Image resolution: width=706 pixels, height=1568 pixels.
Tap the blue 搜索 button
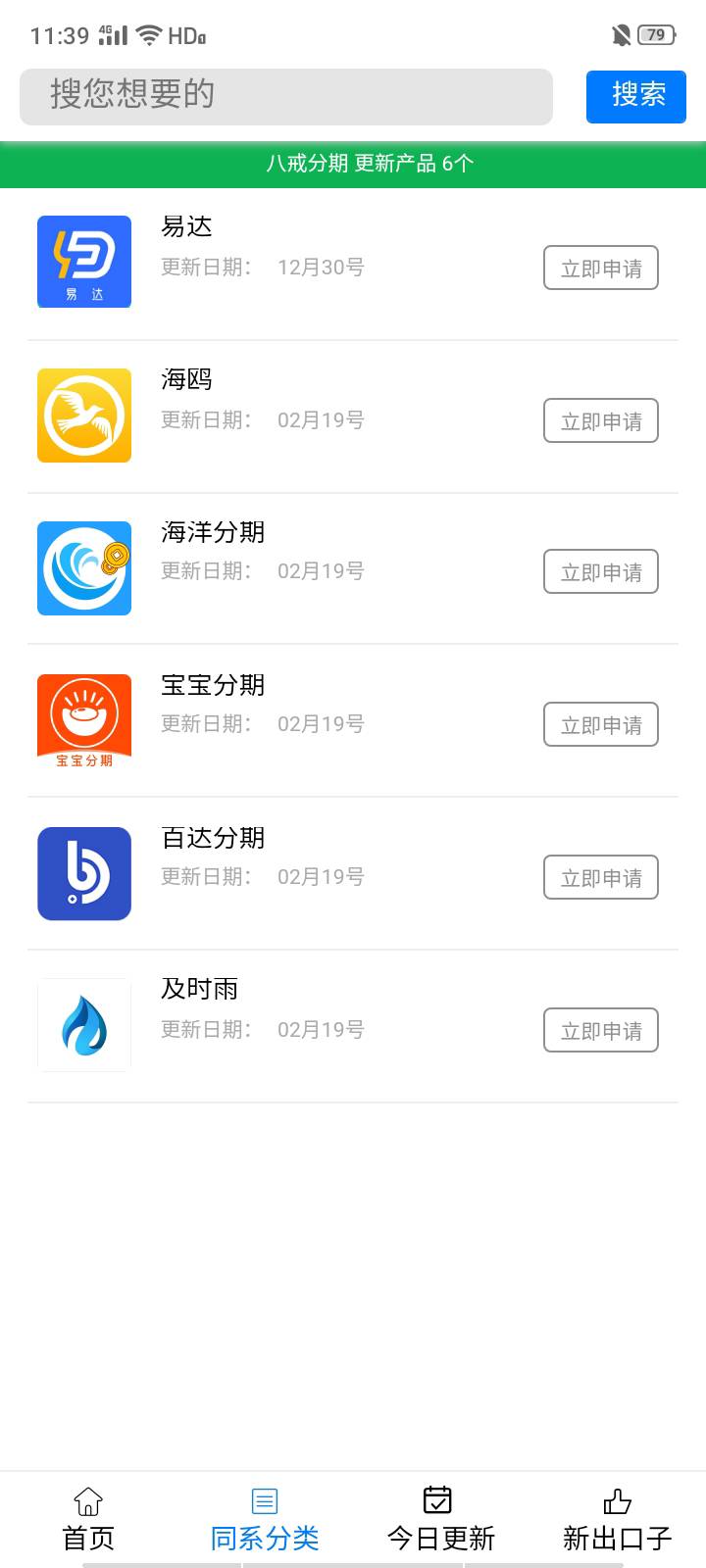[636, 96]
